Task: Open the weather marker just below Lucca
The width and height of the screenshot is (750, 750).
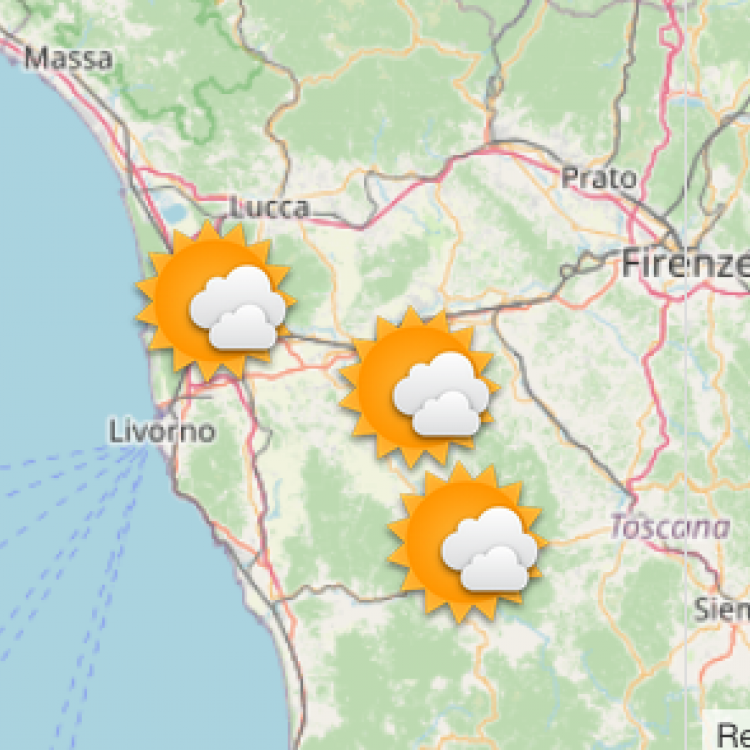Action: tap(215, 302)
